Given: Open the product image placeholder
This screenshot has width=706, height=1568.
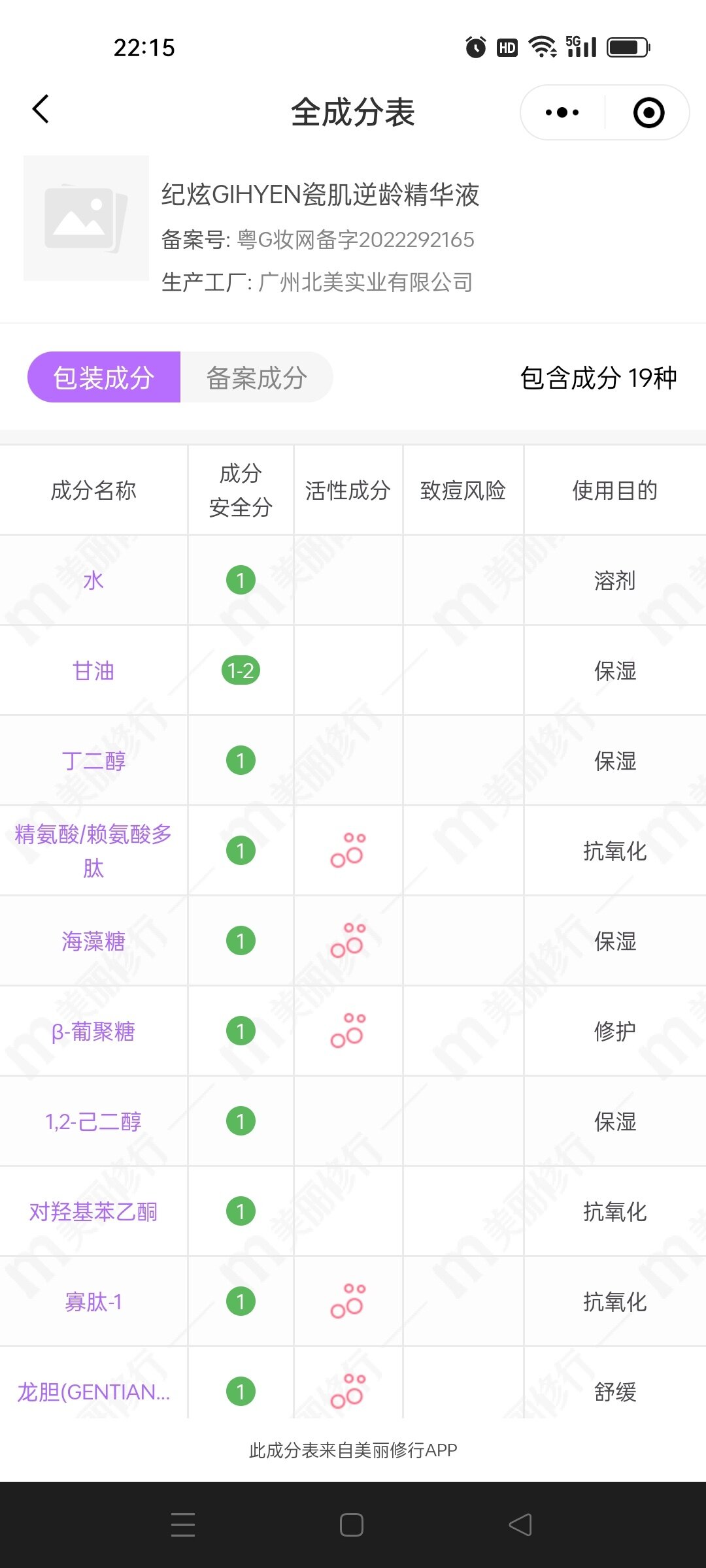Looking at the screenshot, I should [x=86, y=218].
